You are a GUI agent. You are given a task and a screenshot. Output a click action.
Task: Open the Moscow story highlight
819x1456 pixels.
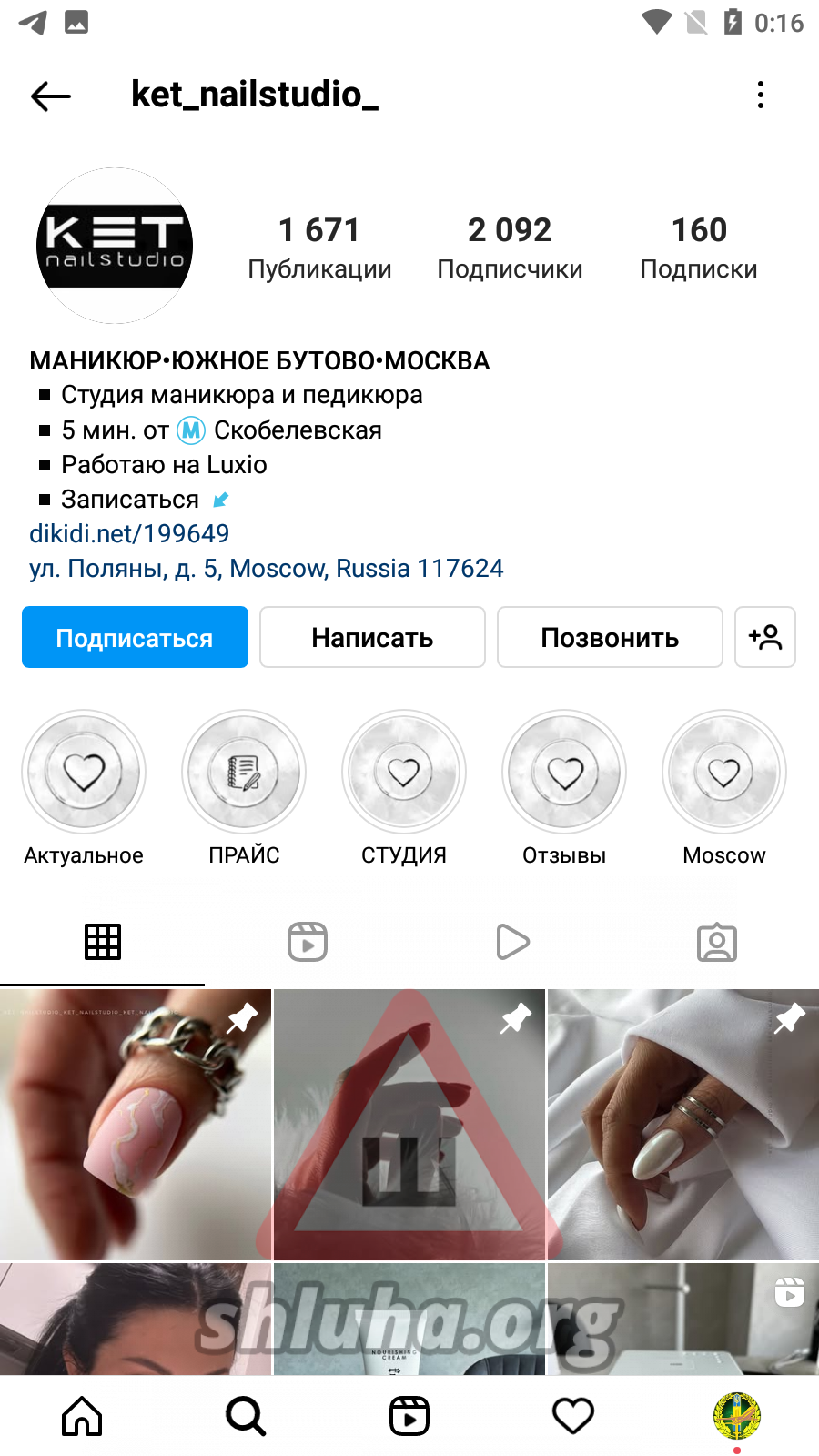(x=724, y=773)
